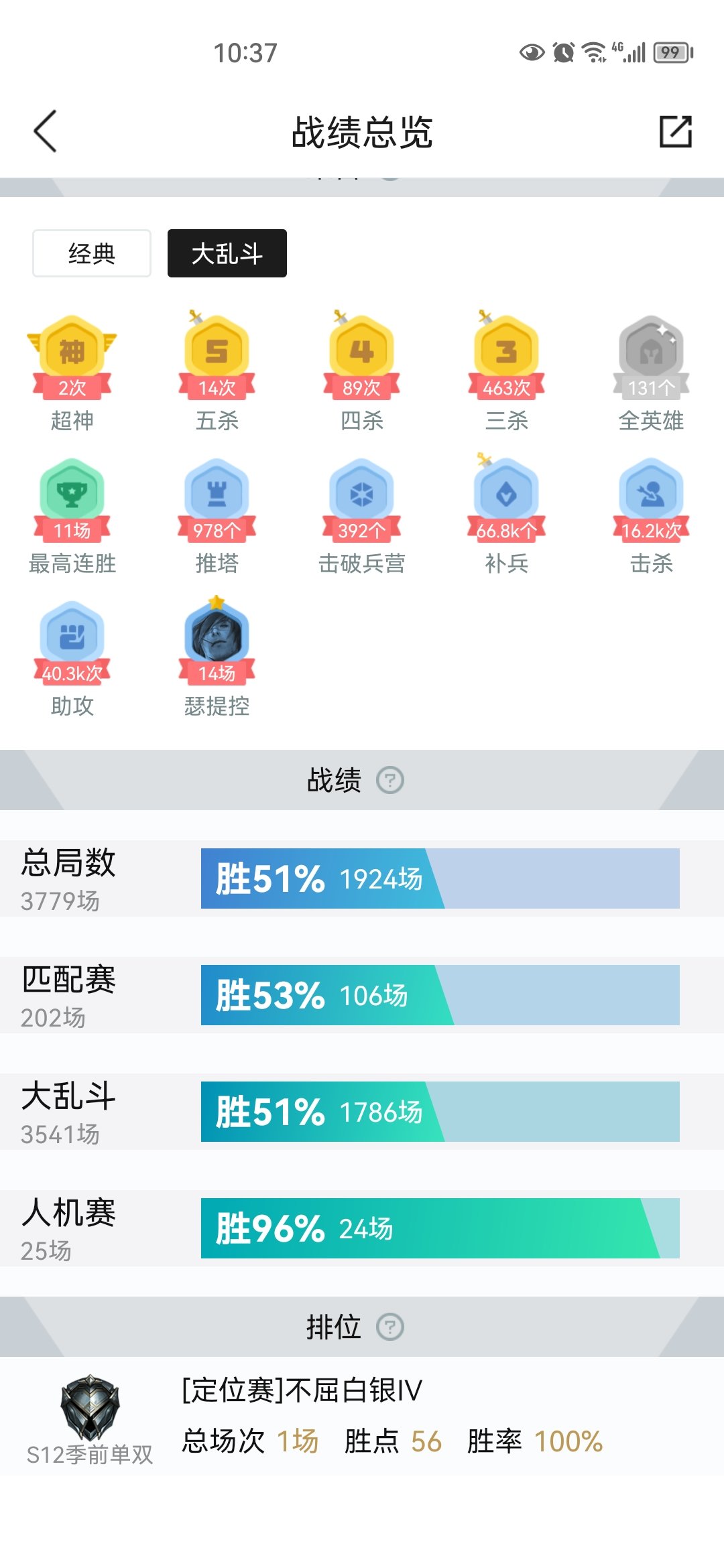
Task: Open the help icon next to 战绩
Action: (x=390, y=780)
